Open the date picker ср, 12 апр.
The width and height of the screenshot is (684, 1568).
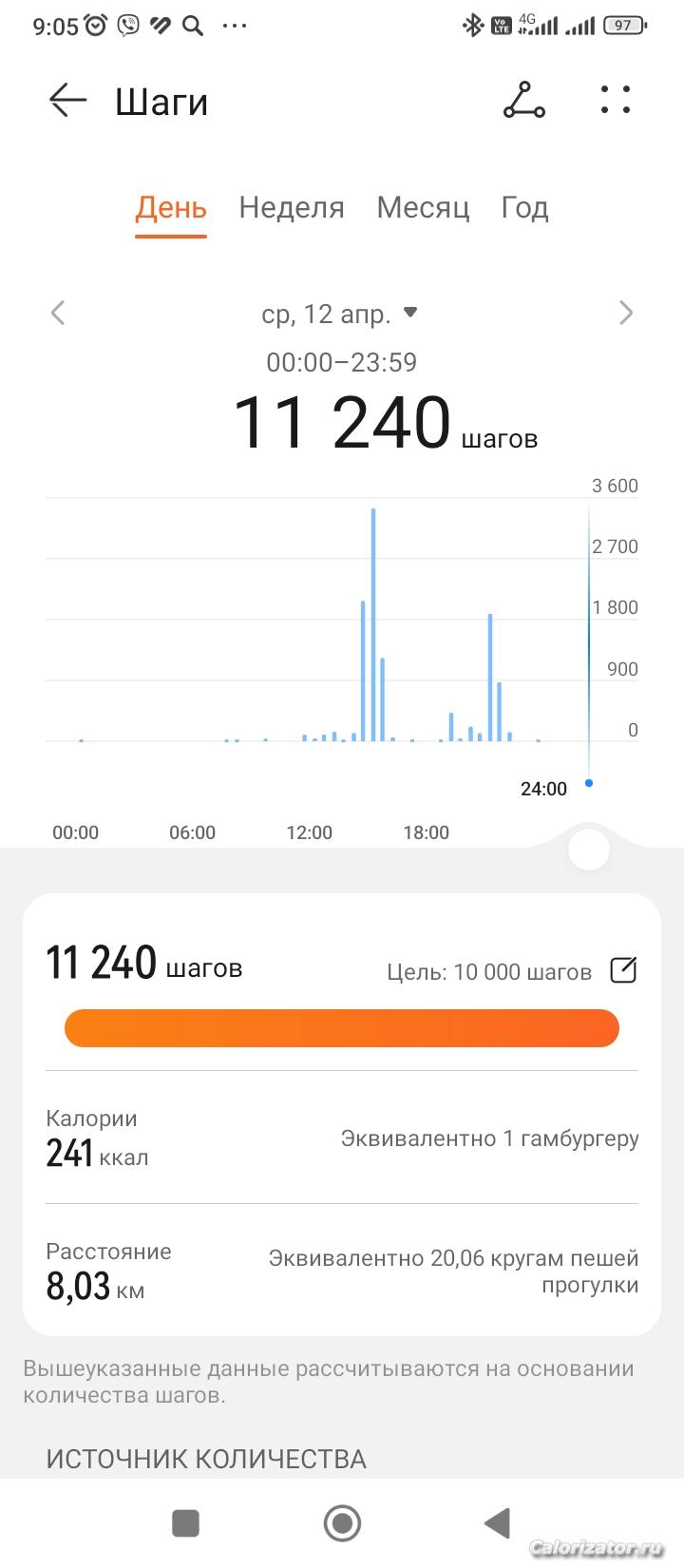point(339,314)
